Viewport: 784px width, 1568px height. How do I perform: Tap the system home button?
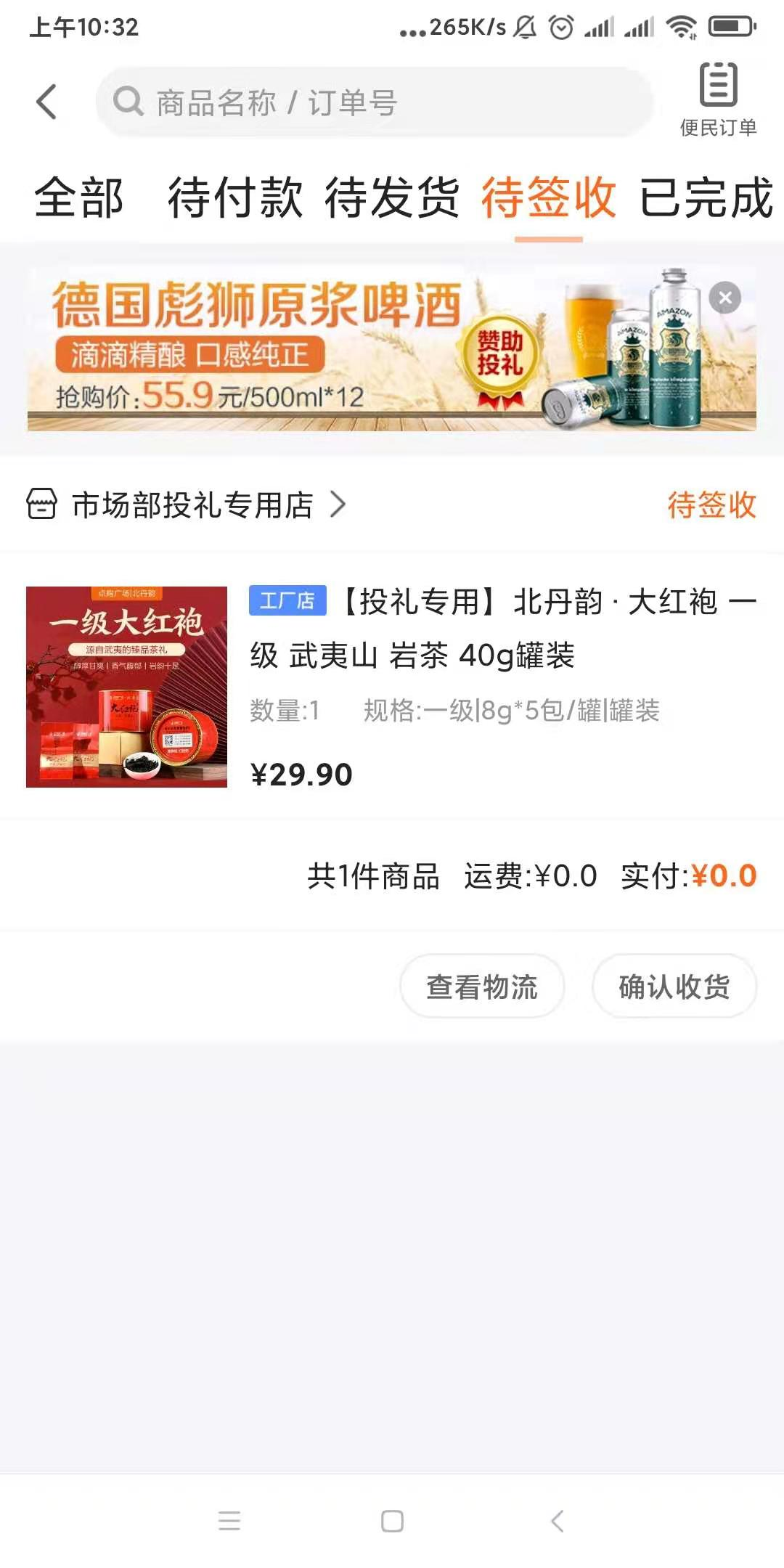tap(392, 1521)
